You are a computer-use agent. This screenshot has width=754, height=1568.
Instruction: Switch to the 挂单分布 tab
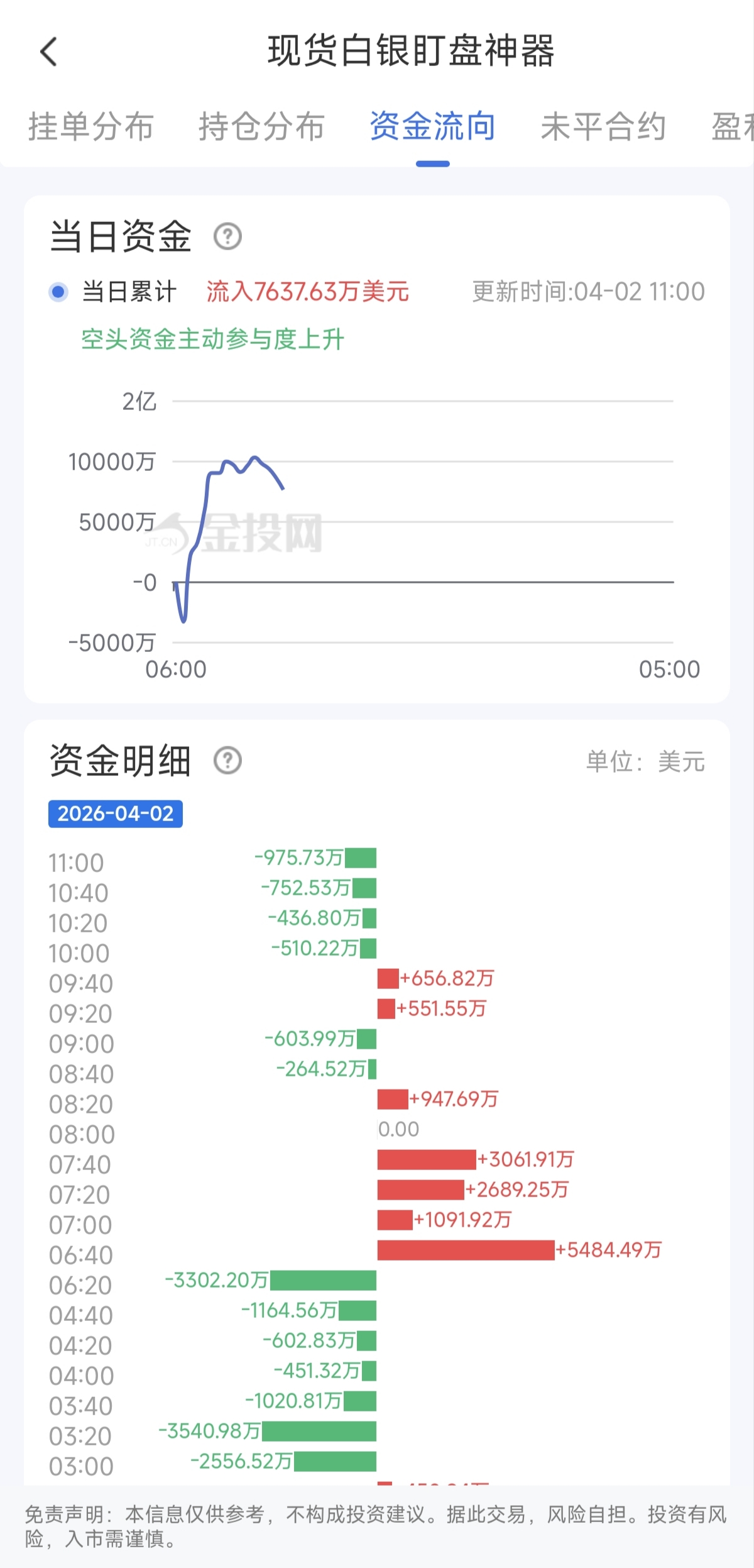90,128
